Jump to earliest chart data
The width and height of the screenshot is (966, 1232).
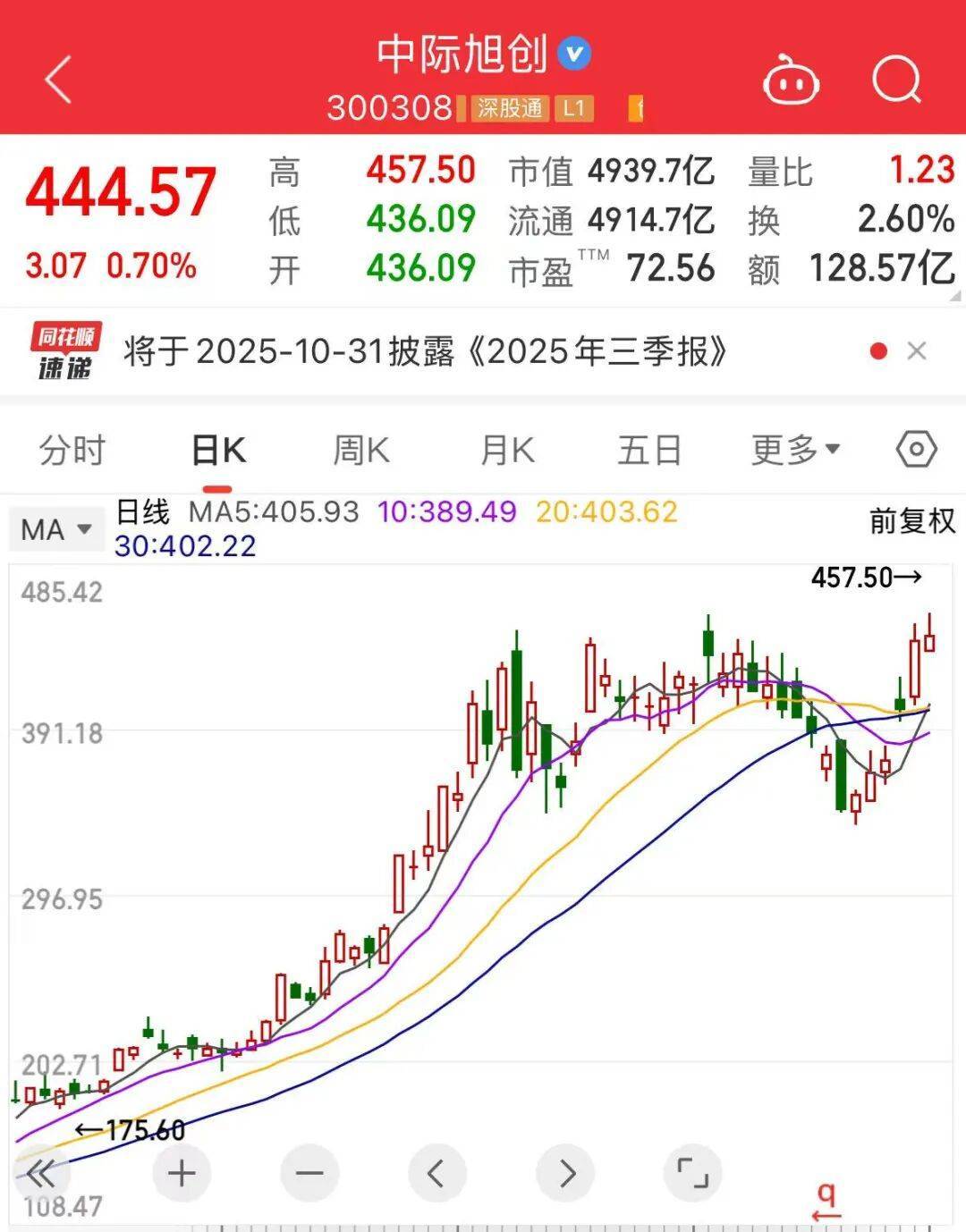tap(40, 1173)
